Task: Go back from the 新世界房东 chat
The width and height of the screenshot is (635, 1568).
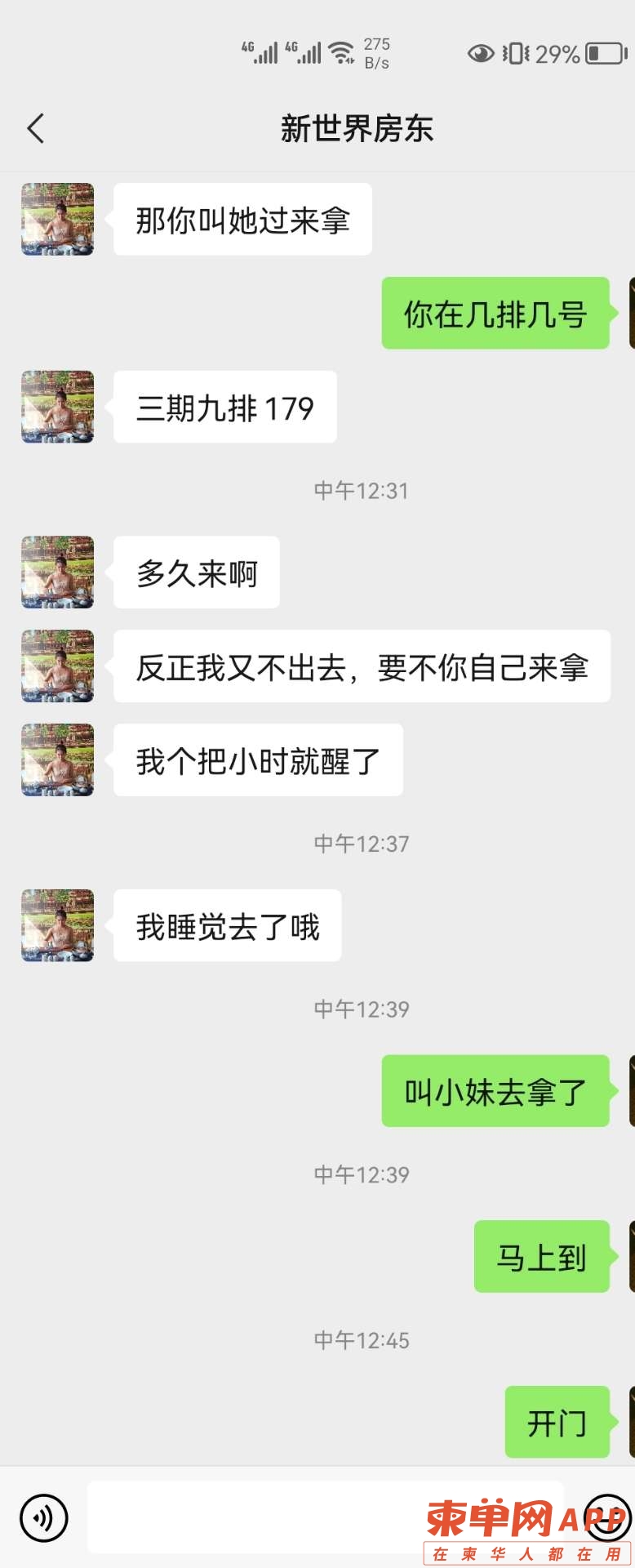Action: pos(36,128)
